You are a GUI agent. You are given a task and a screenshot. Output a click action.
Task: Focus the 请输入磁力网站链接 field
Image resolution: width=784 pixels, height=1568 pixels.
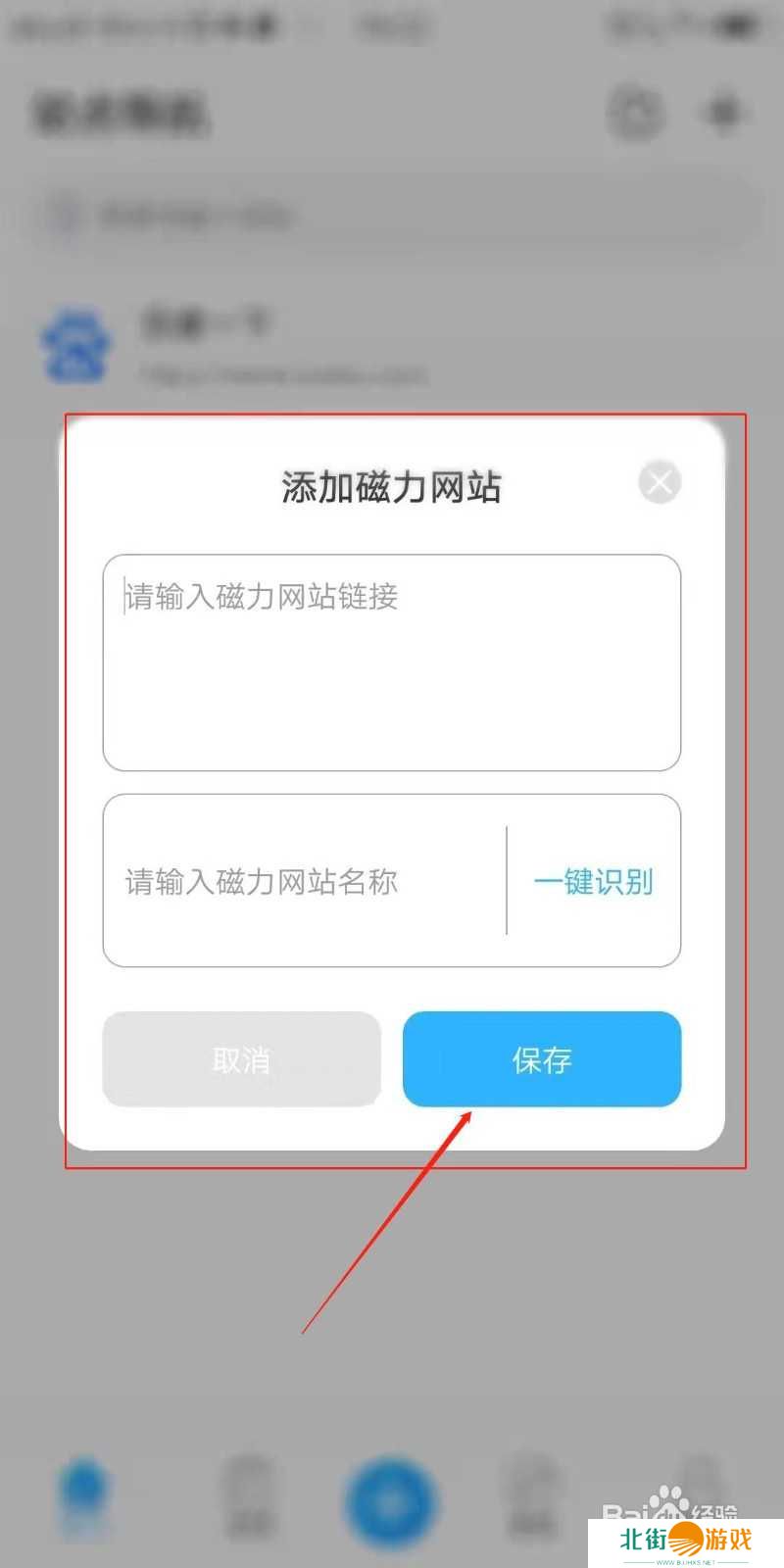(392, 662)
